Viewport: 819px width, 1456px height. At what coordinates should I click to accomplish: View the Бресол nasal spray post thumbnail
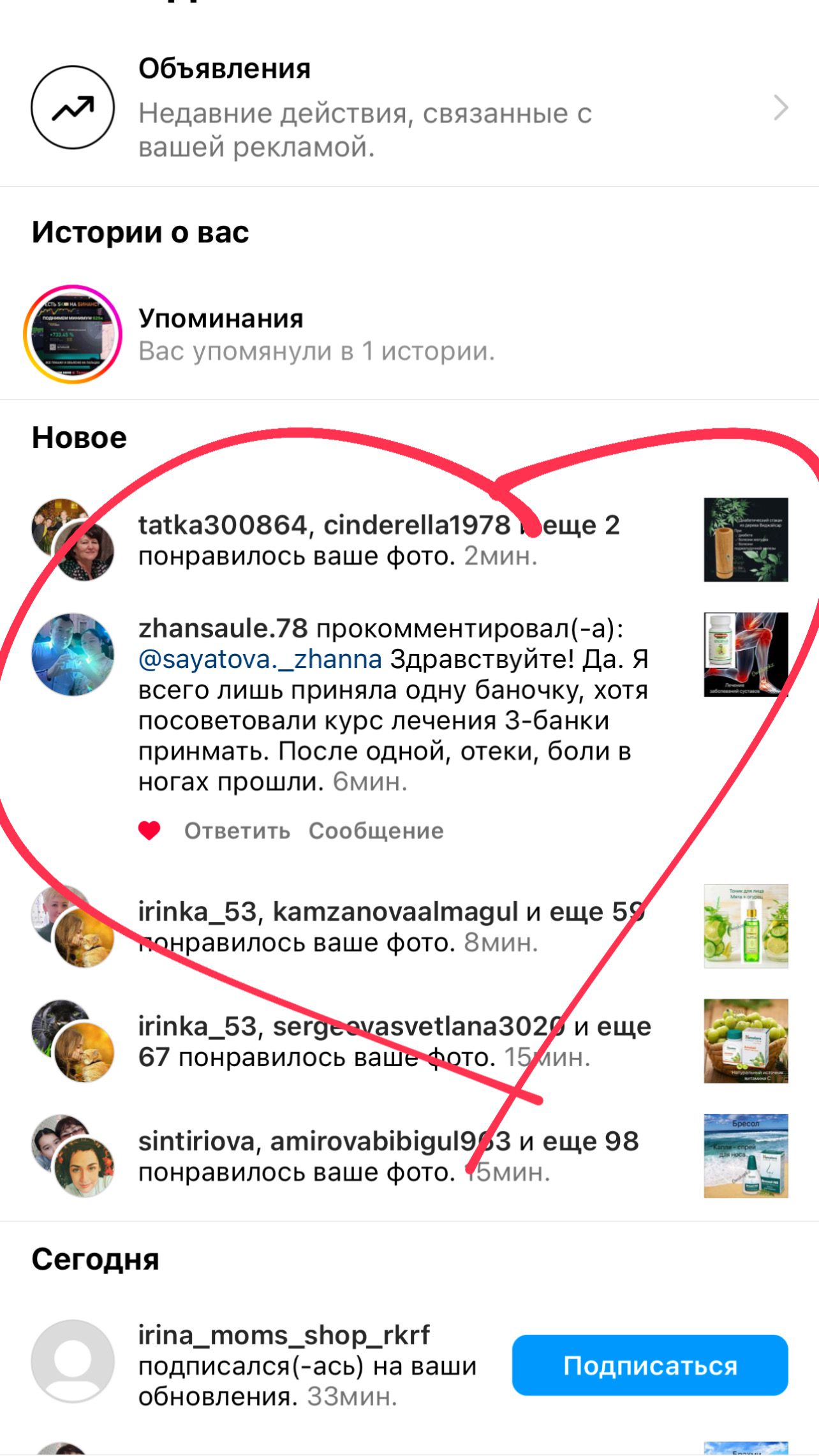click(x=745, y=1156)
